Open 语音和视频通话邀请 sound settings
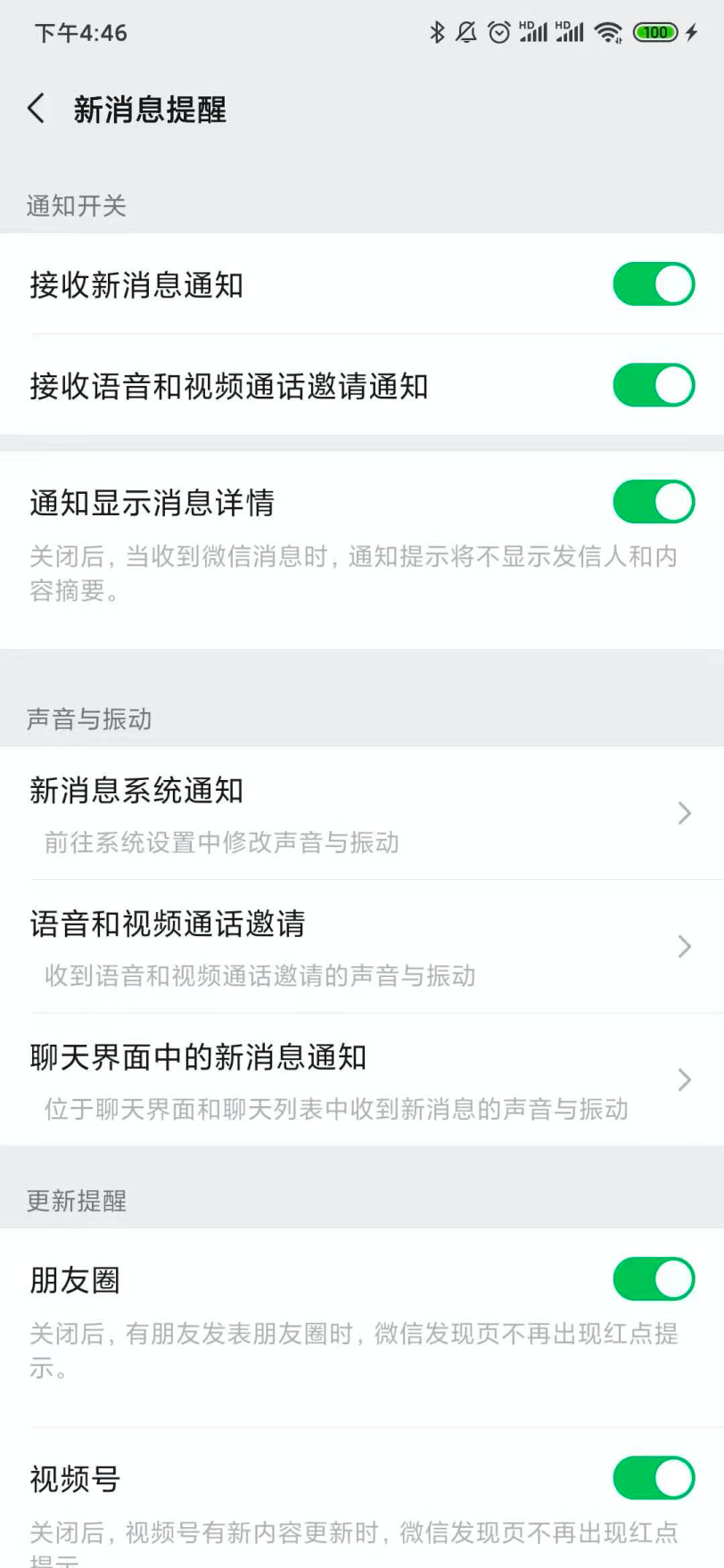 pos(361,947)
